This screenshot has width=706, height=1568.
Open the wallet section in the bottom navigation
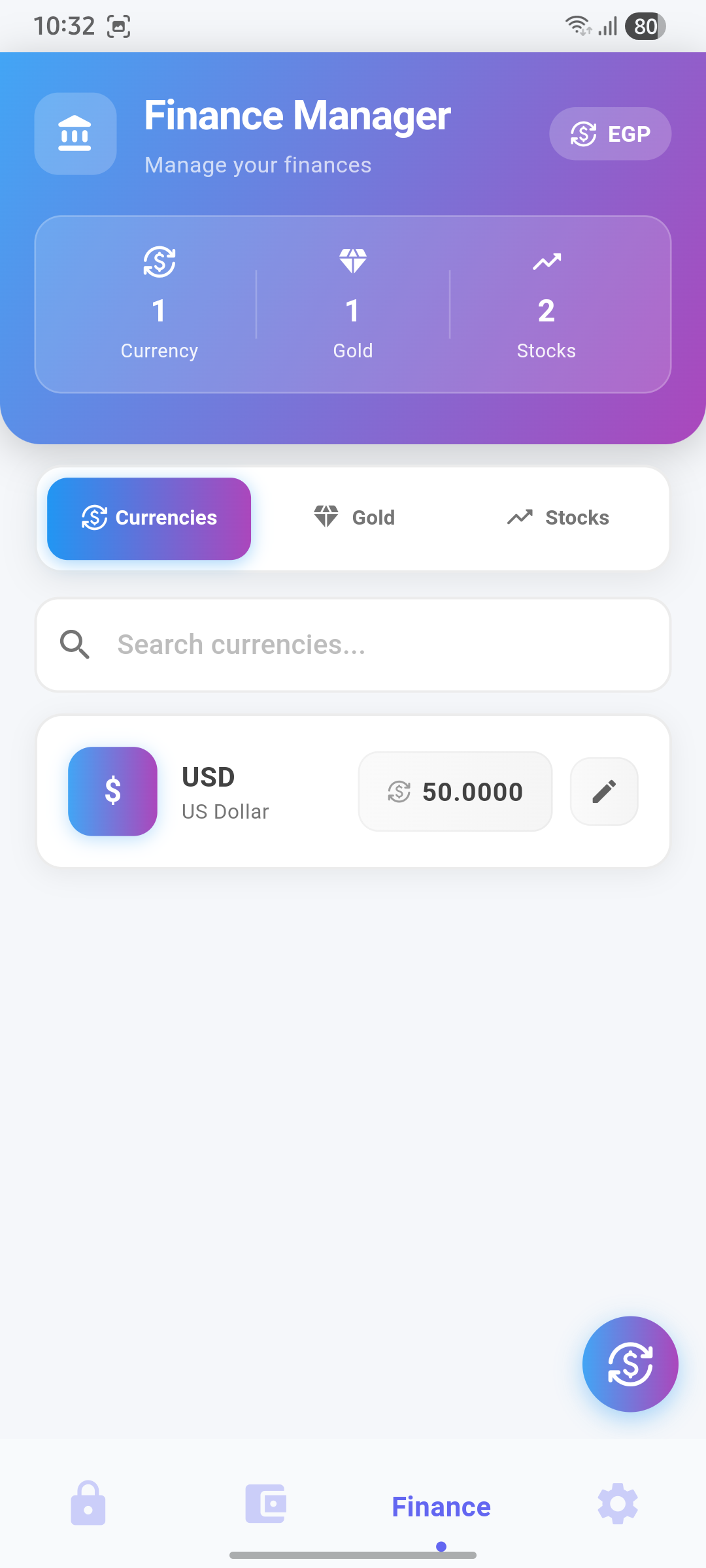(265, 1504)
